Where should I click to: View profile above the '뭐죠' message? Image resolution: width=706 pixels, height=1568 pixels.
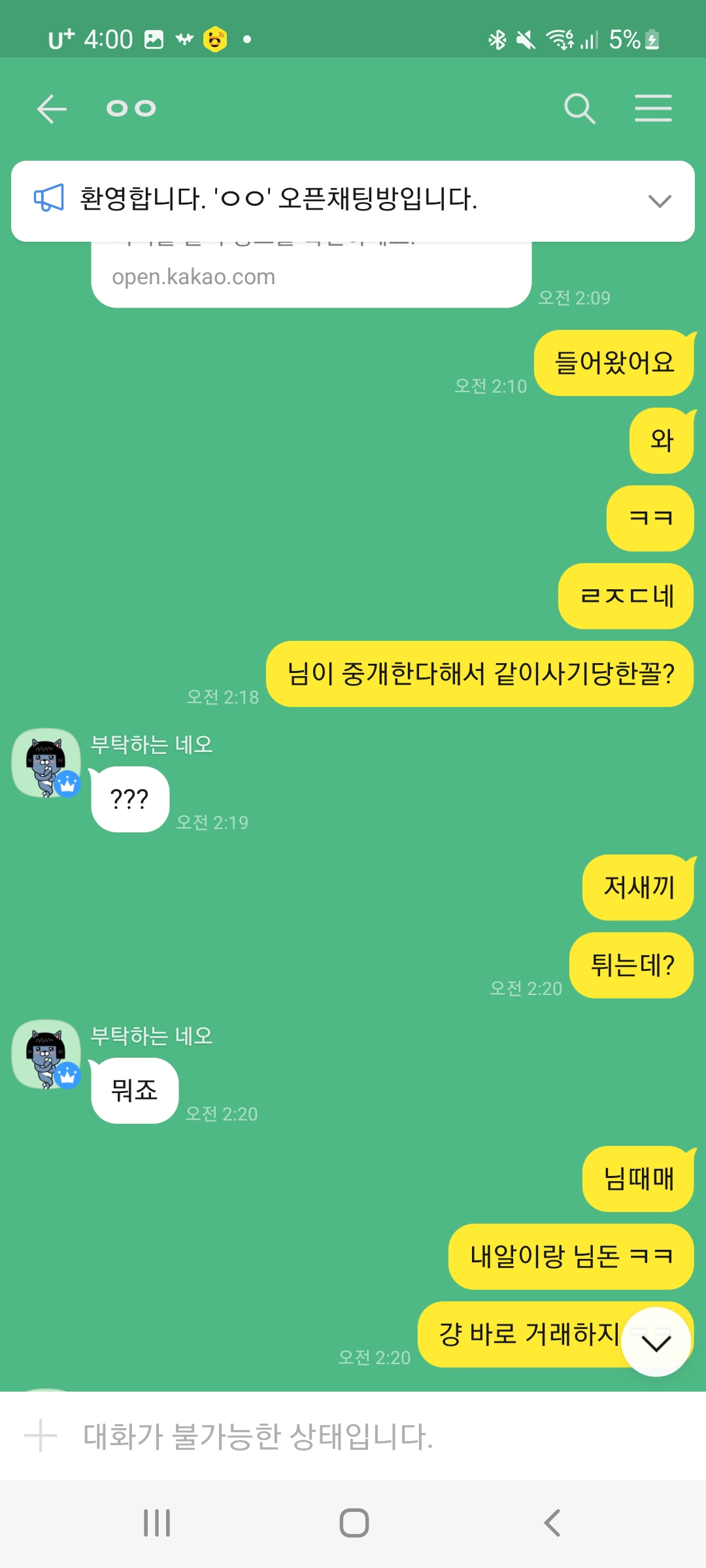pyautogui.click(x=46, y=1054)
